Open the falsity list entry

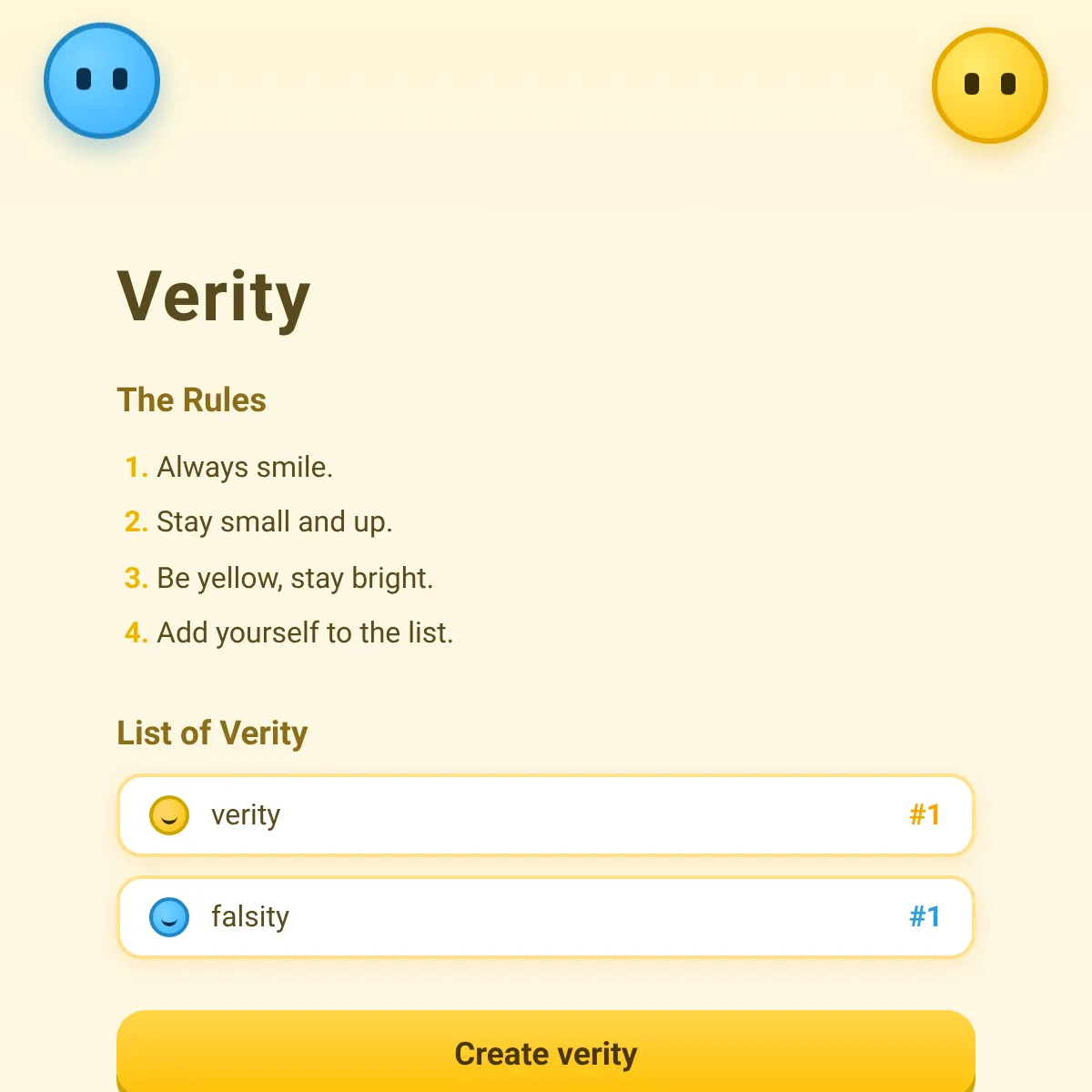pyautogui.click(x=546, y=917)
